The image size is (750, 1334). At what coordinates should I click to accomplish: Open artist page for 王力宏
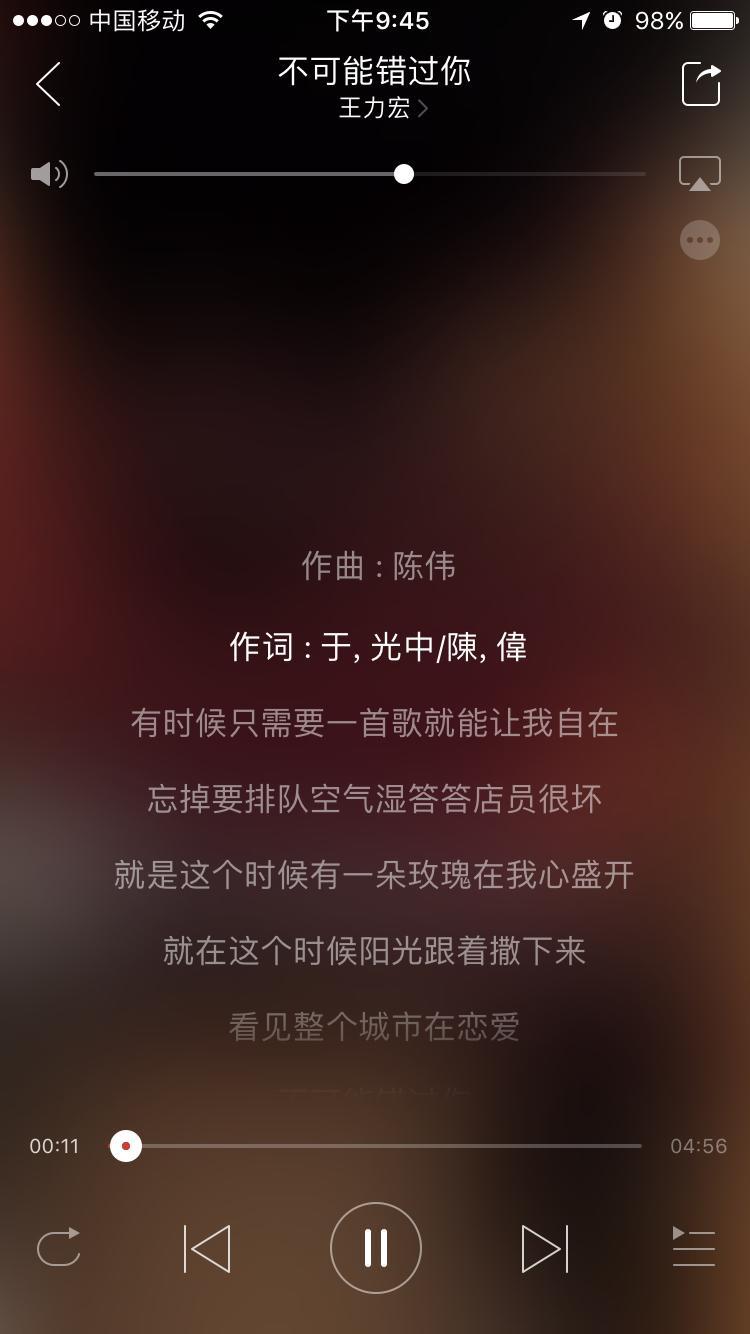click(x=382, y=108)
